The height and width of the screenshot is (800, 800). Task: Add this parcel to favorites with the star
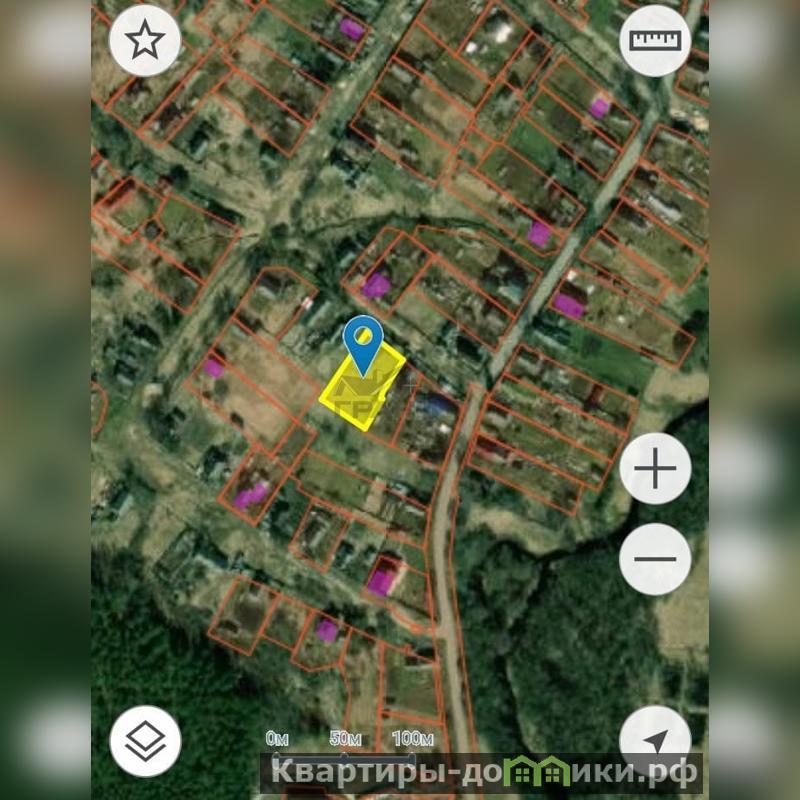click(x=145, y=40)
